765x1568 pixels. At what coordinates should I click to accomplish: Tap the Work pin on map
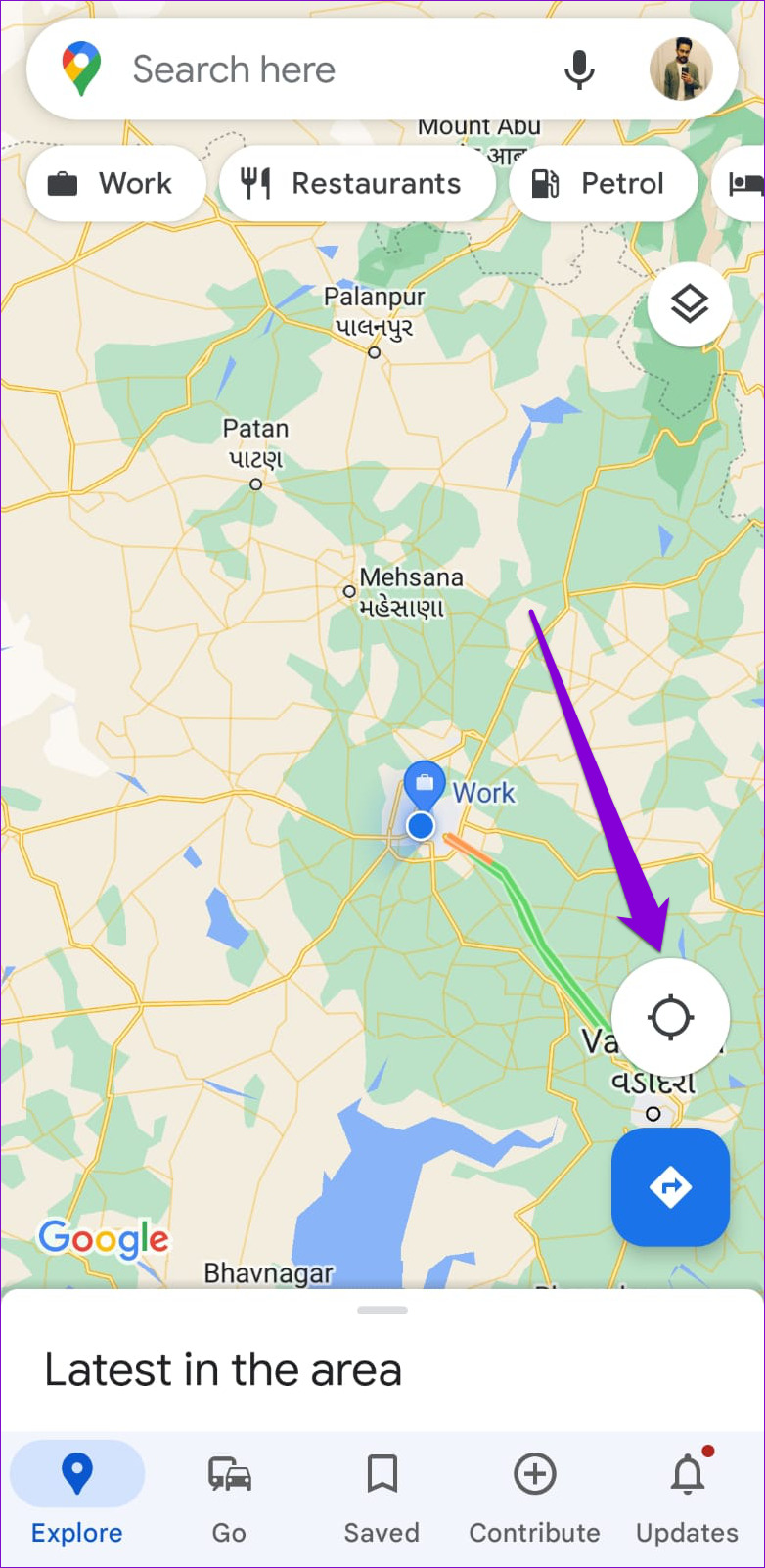[x=425, y=785]
